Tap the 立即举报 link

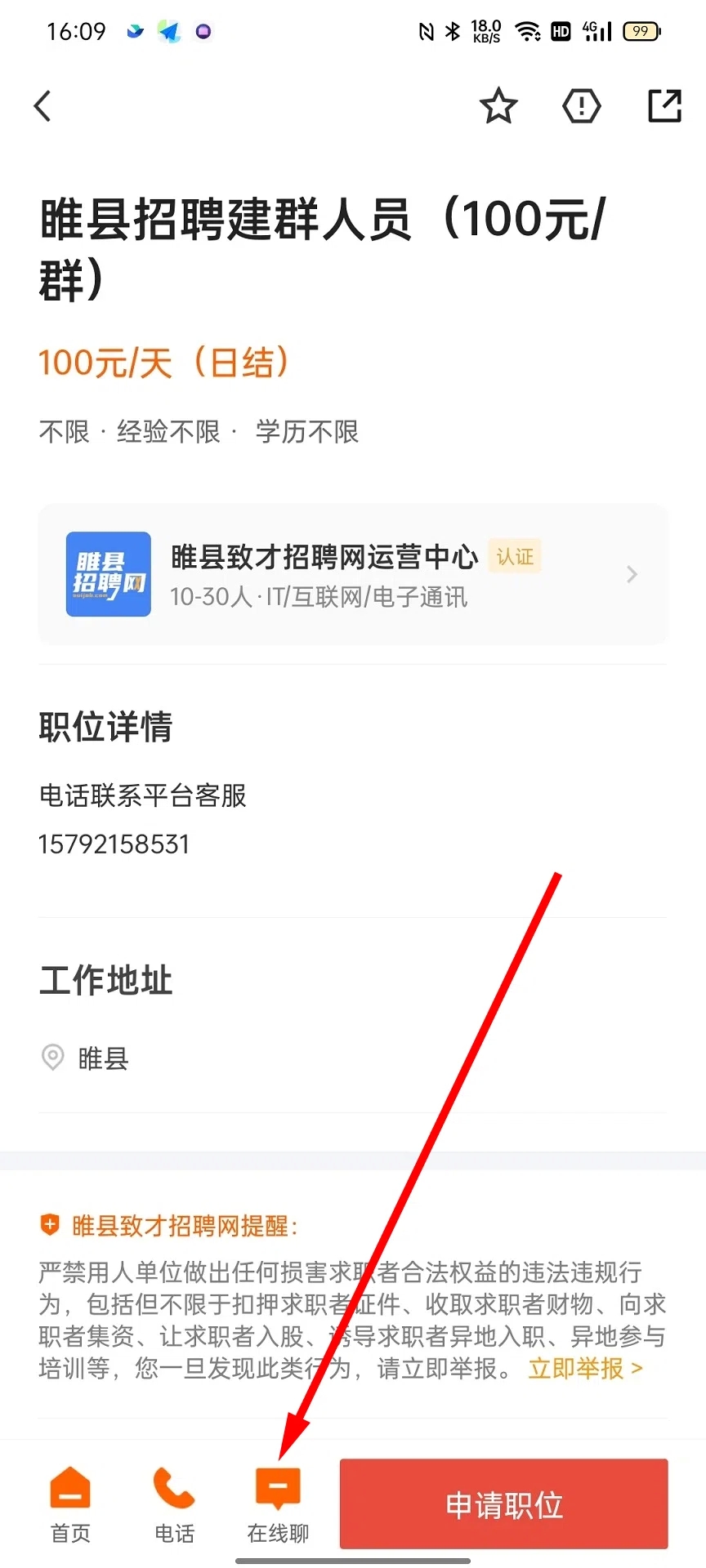(585, 1368)
